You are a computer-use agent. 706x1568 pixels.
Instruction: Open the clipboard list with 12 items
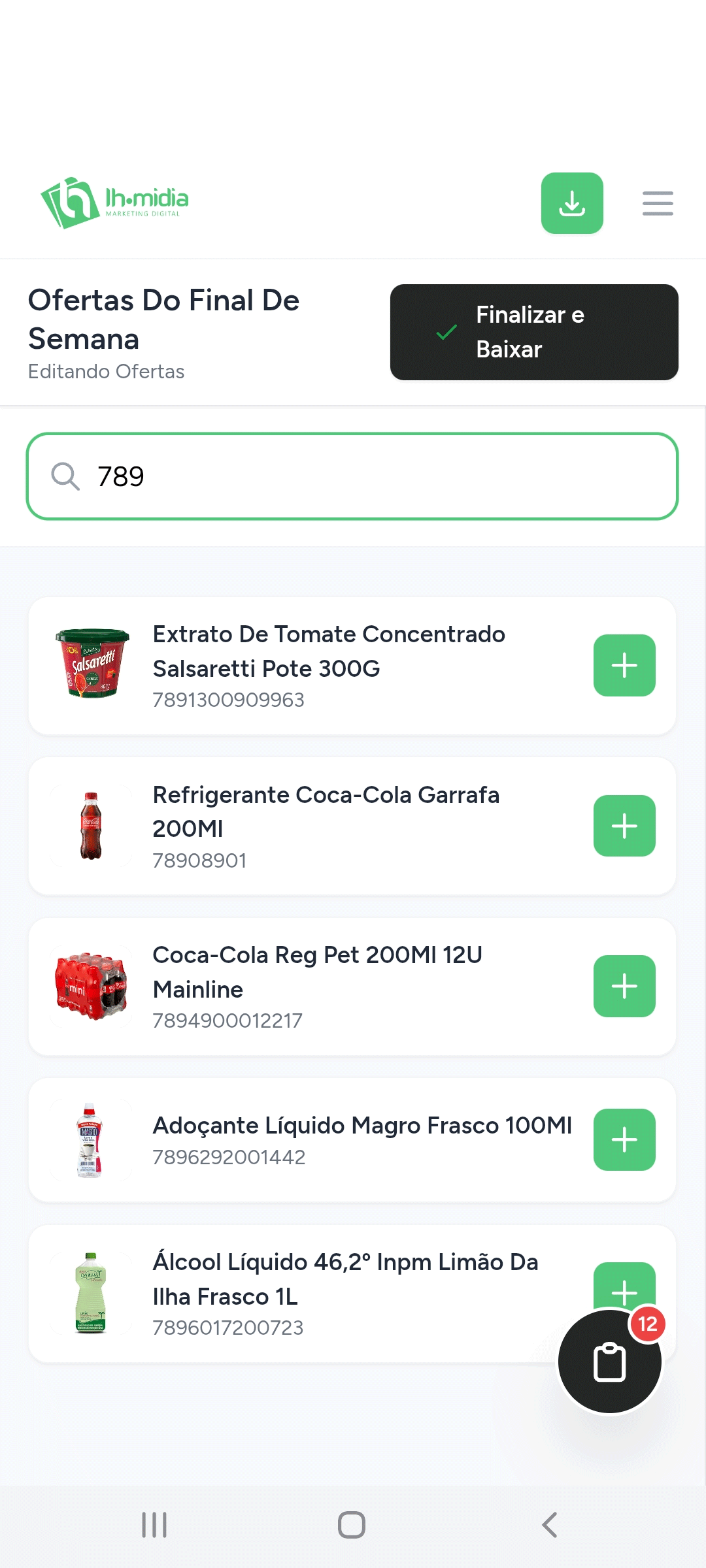pos(610,1362)
